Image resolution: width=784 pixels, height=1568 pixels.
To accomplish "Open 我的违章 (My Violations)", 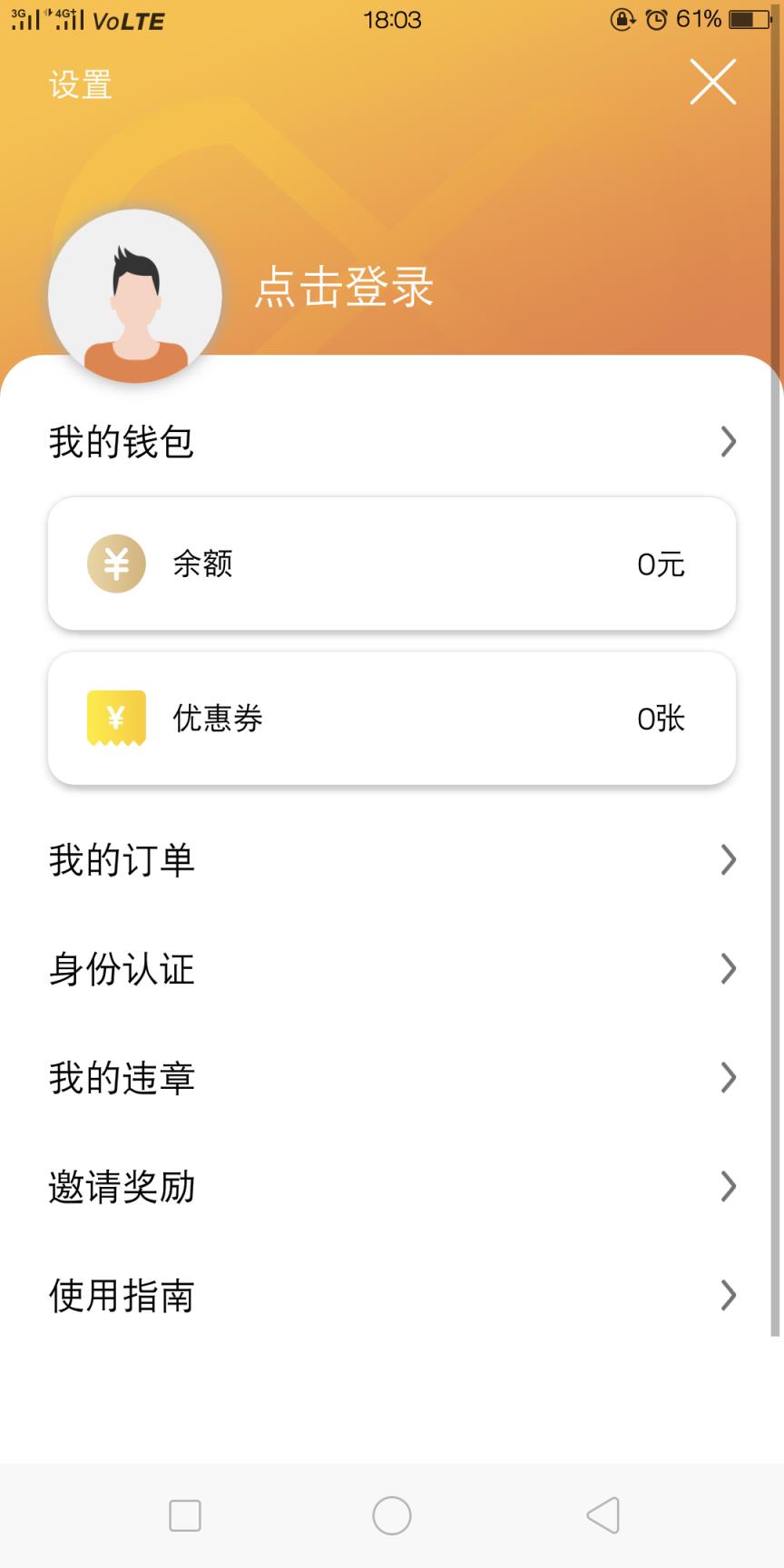I will tap(121, 1078).
